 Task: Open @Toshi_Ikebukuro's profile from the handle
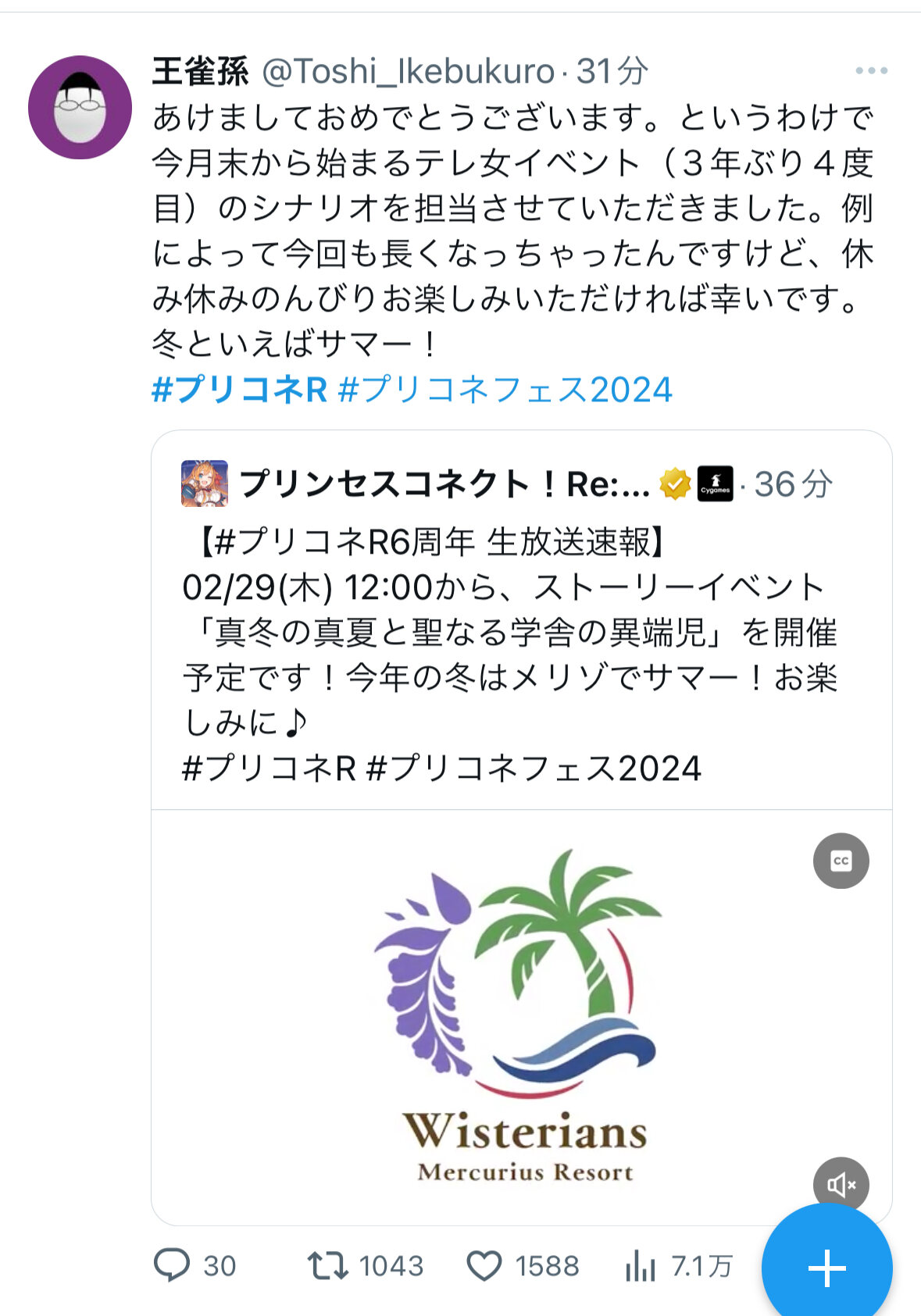coord(408,72)
